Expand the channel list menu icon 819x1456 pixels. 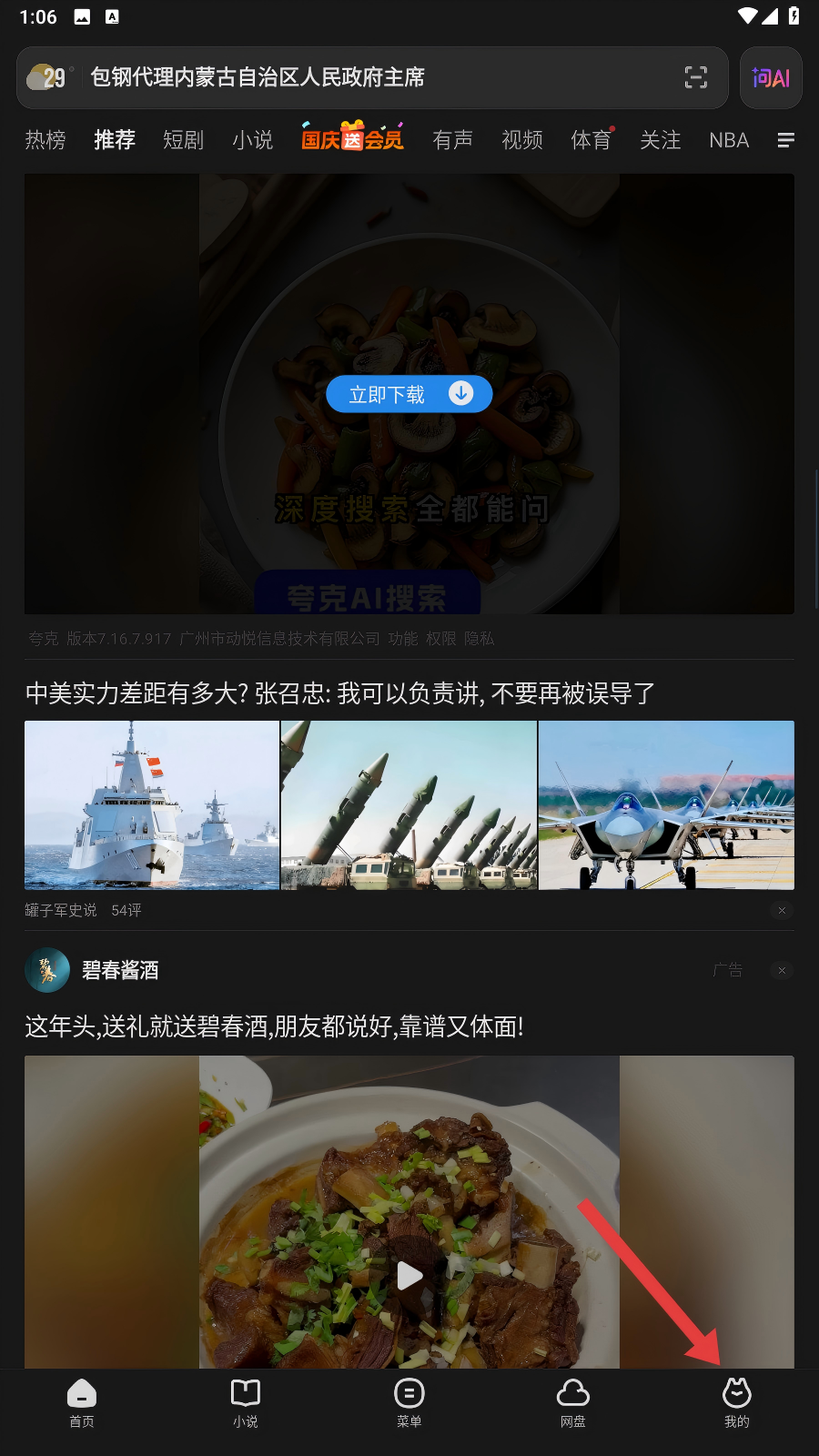[x=786, y=140]
